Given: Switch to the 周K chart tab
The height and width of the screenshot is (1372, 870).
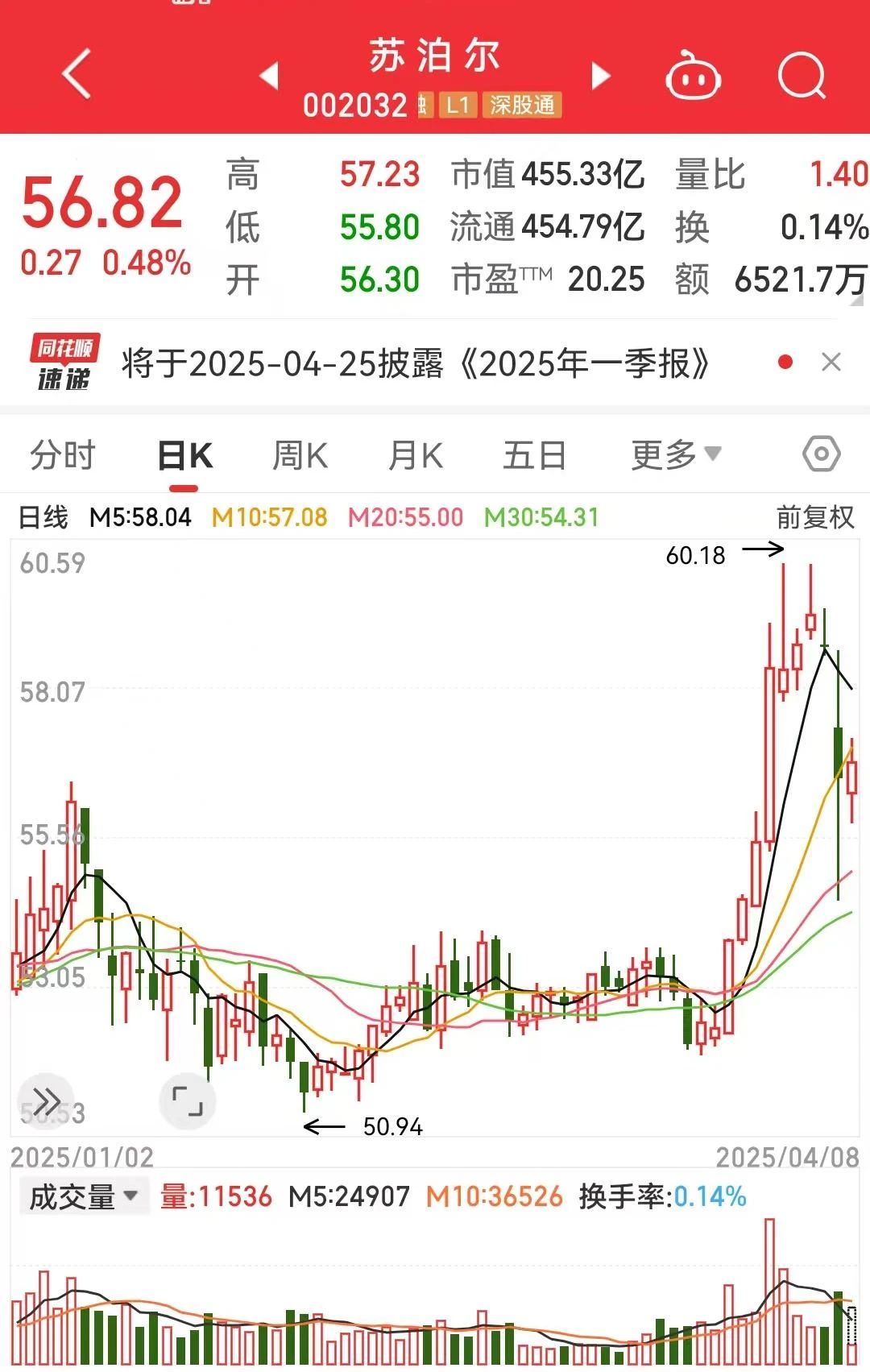Looking at the screenshot, I should click(300, 455).
